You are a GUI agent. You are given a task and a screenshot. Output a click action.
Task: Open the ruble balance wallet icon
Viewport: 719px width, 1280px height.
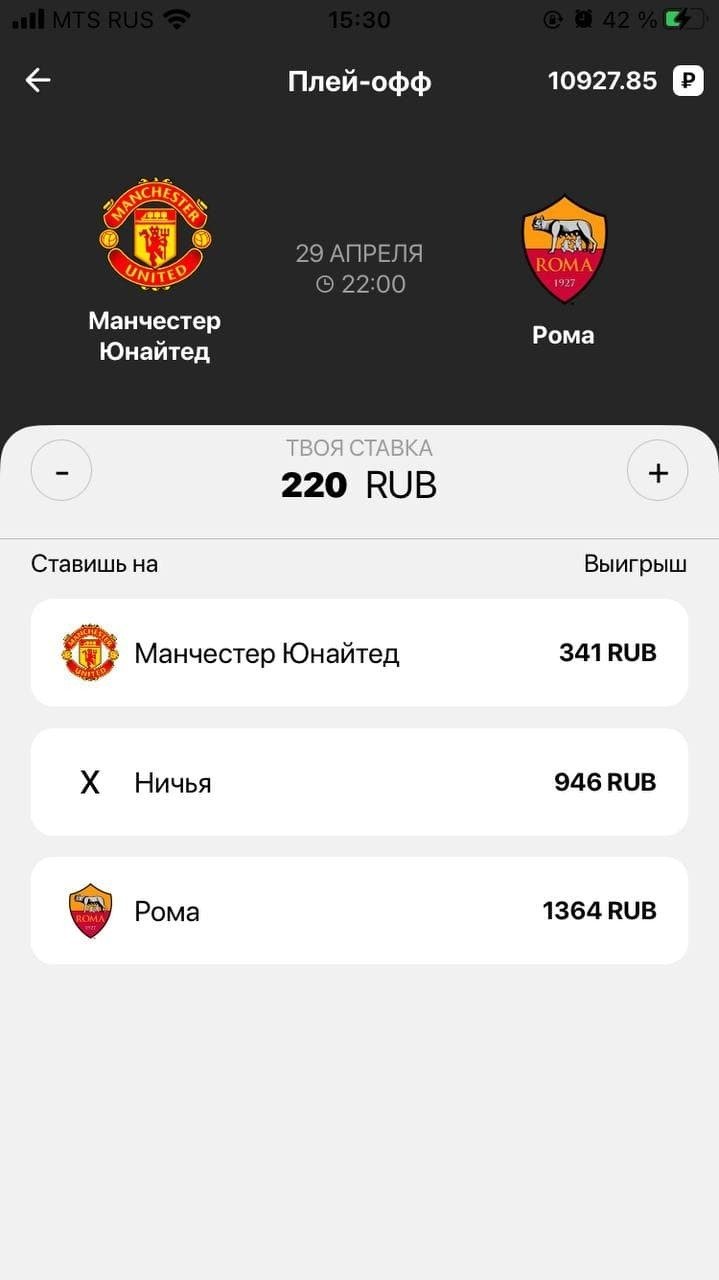click(687, 80)
